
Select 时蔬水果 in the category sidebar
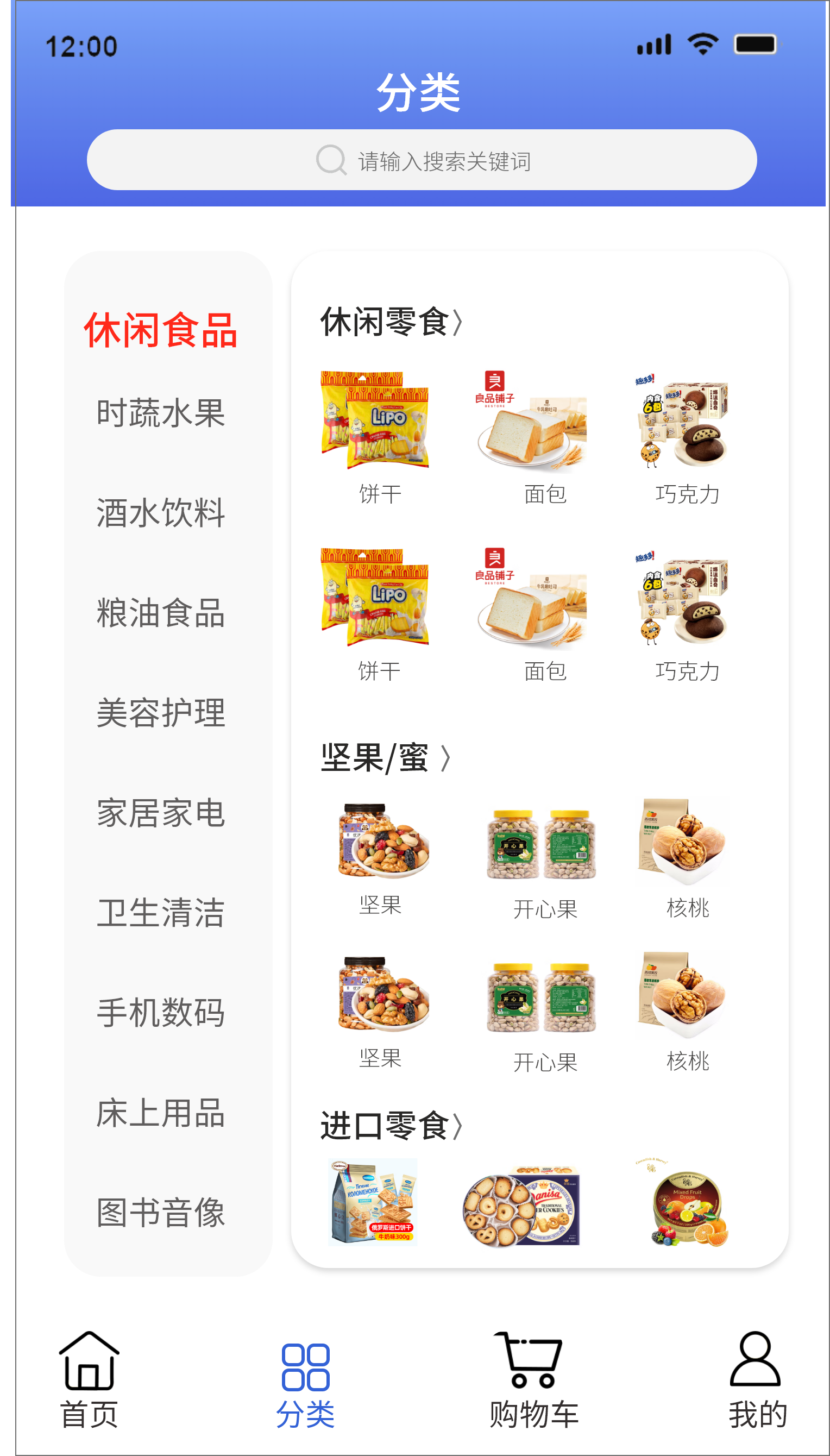(161, 413)
